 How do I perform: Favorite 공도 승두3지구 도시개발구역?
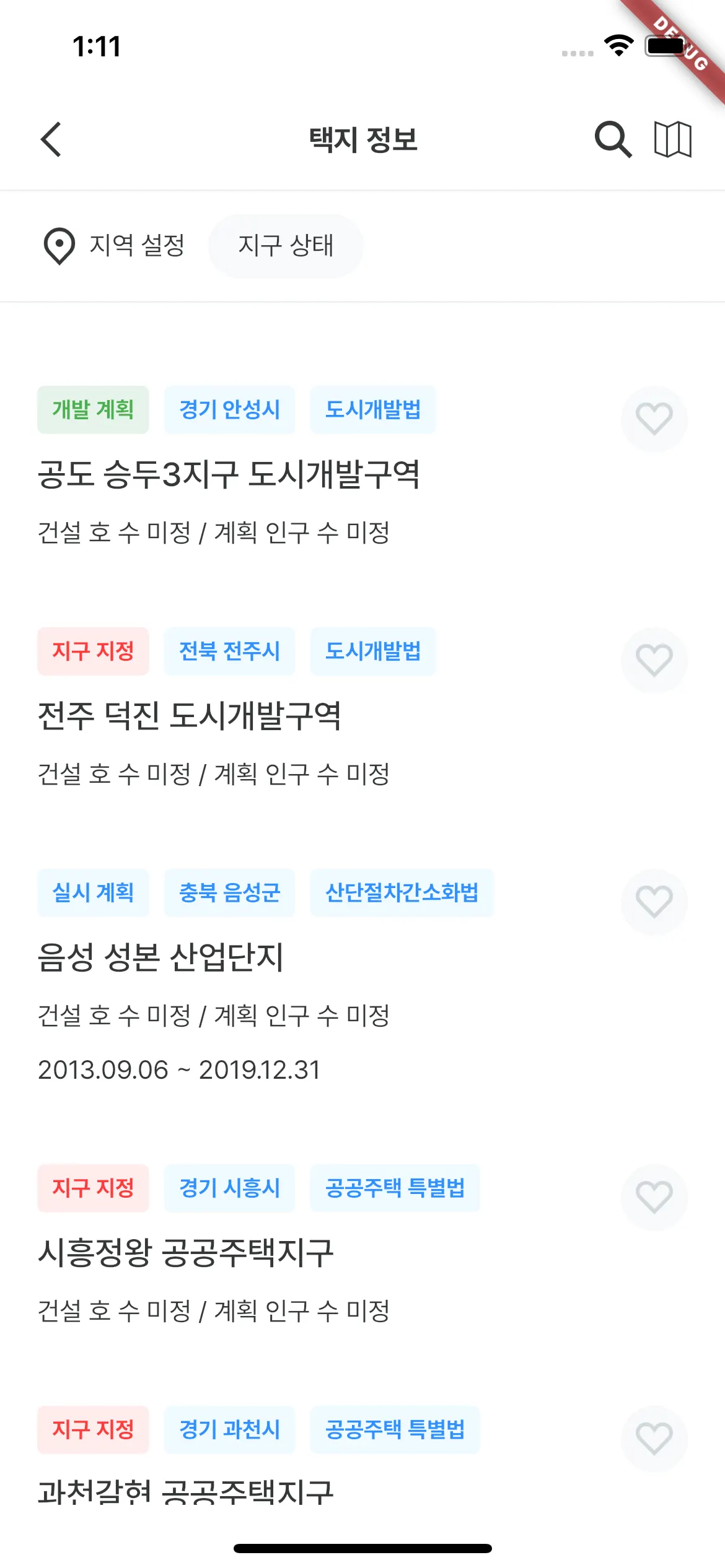pyautogui.click(x=654, y=419)
